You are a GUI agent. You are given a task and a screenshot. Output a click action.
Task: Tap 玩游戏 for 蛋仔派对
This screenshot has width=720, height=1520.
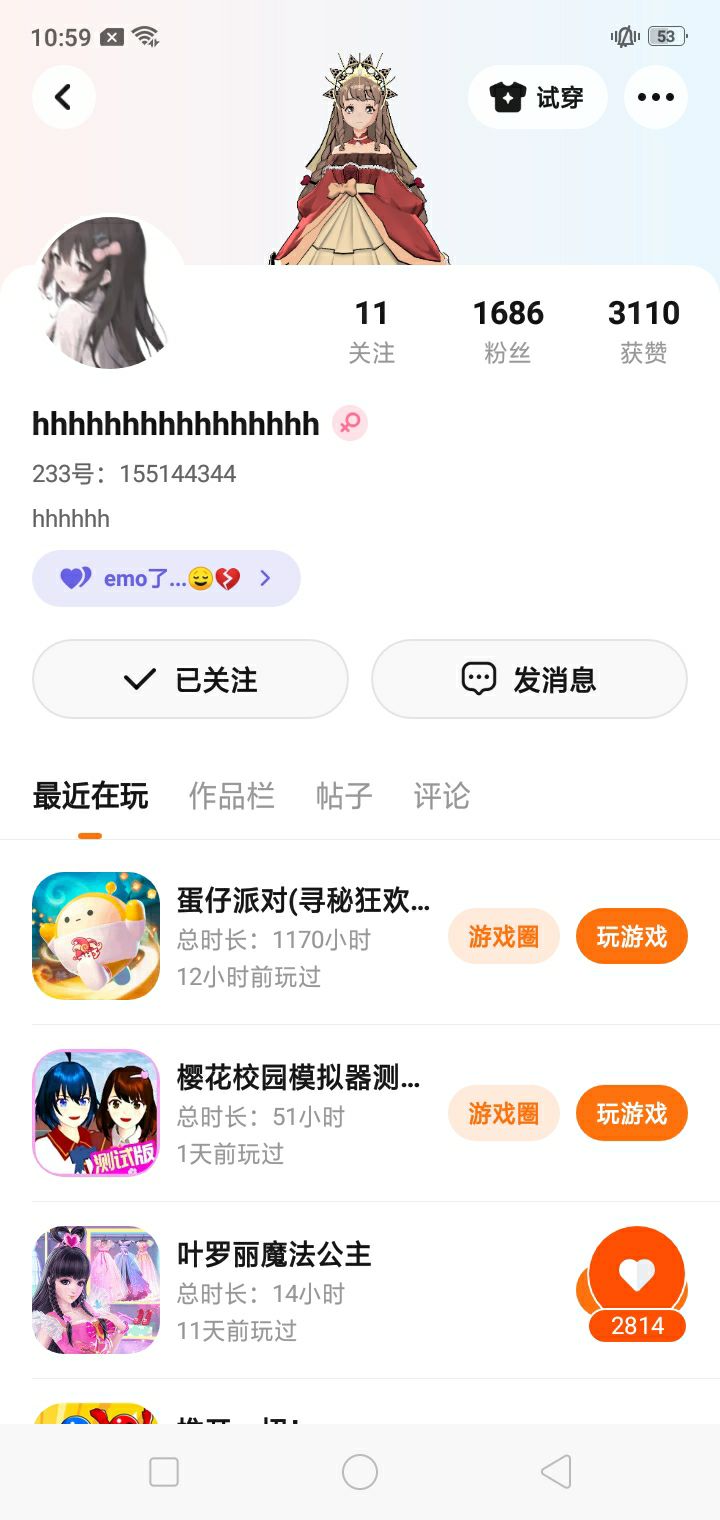coord(632,937)
